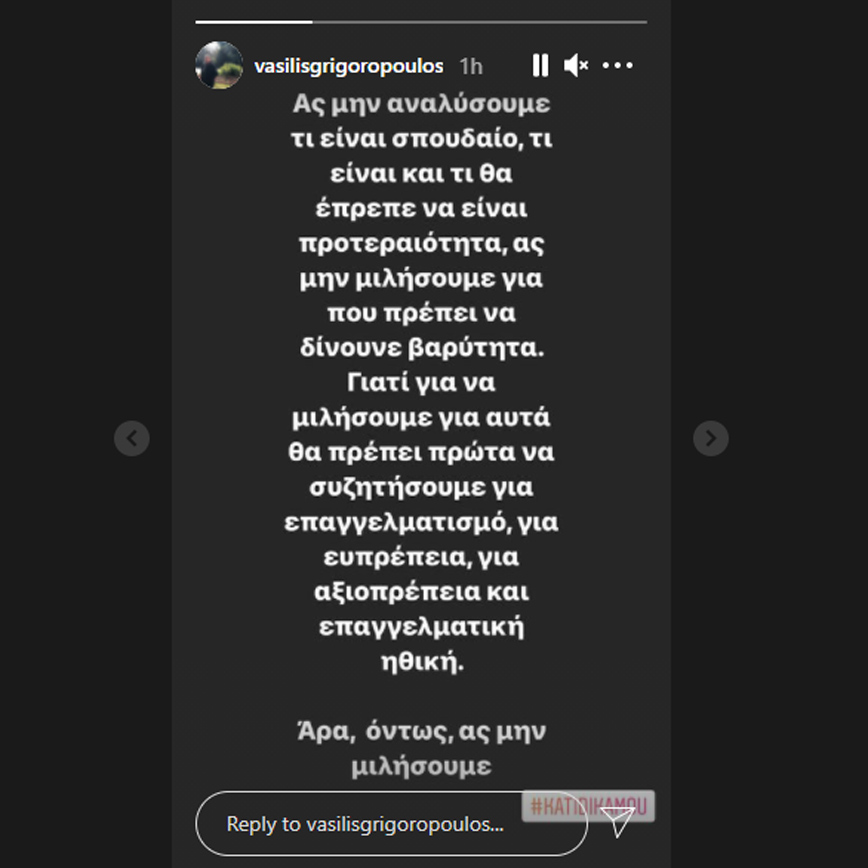This screenshot has height=868, width=868.
Task: Open the three-dot more options menu
Action: [618, 66]
